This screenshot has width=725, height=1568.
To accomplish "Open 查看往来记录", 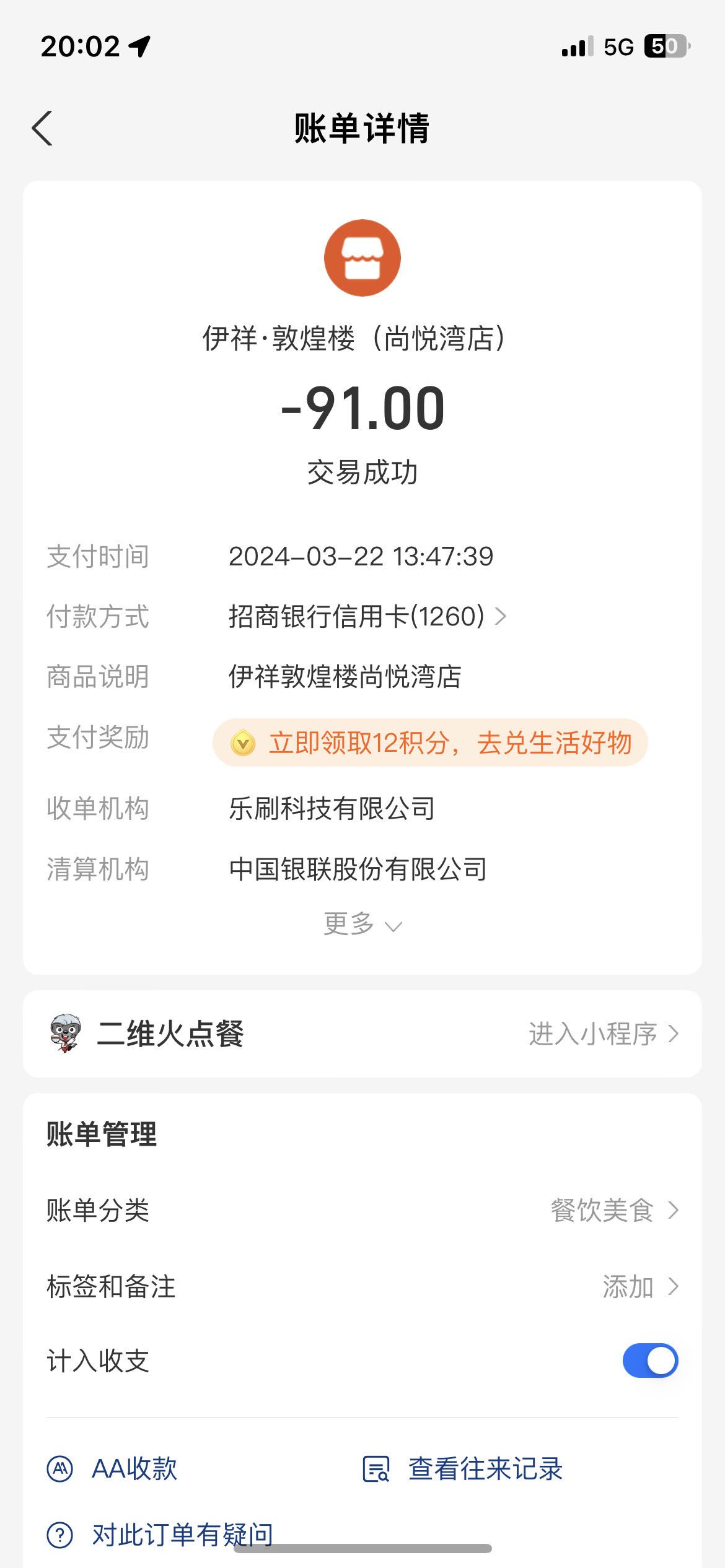I will [462, 1468].
